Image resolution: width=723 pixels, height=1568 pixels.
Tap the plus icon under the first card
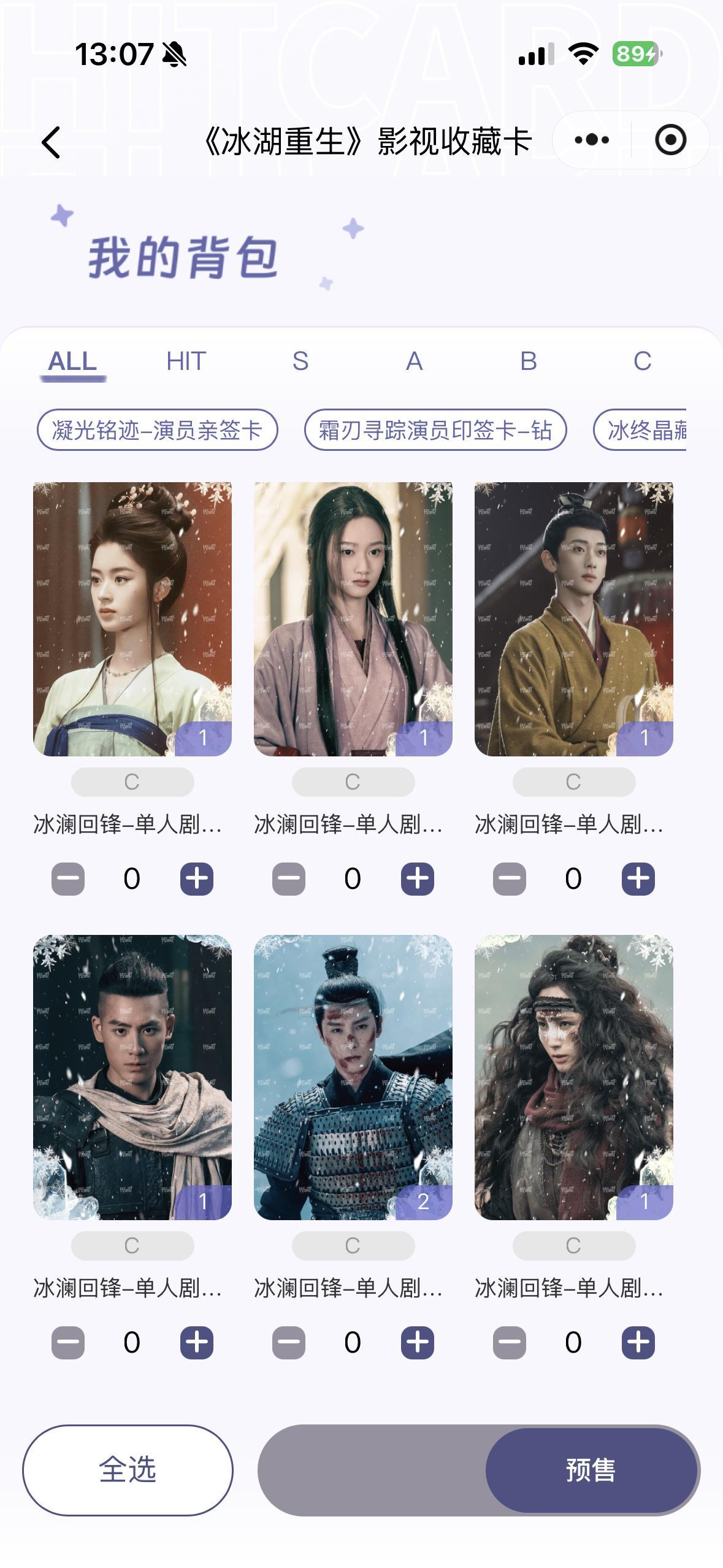click(x=197, y=878)
